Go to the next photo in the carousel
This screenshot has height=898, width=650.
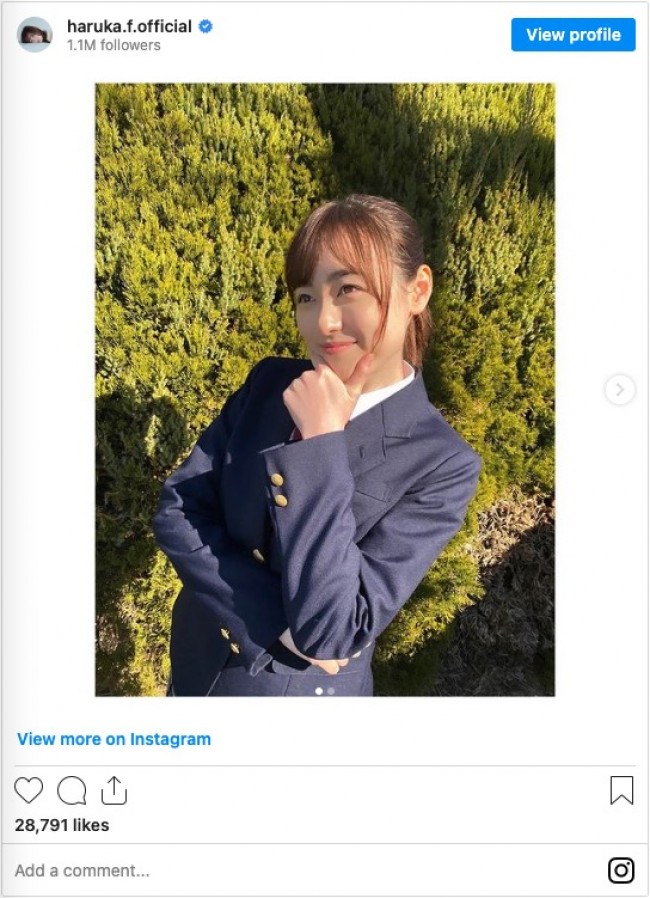[x=619, y=389]
